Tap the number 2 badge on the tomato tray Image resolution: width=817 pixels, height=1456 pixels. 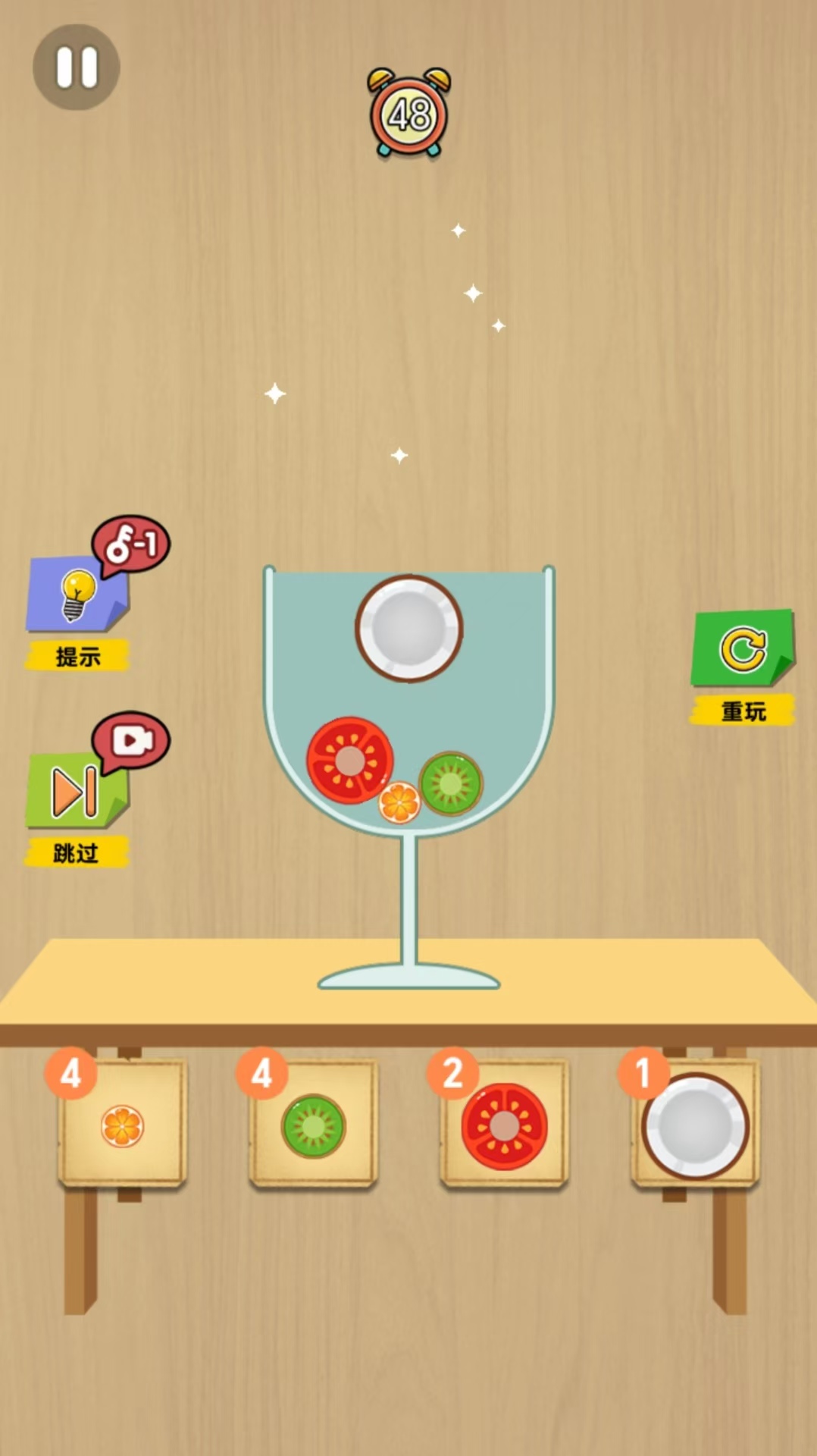point(452,1074)
